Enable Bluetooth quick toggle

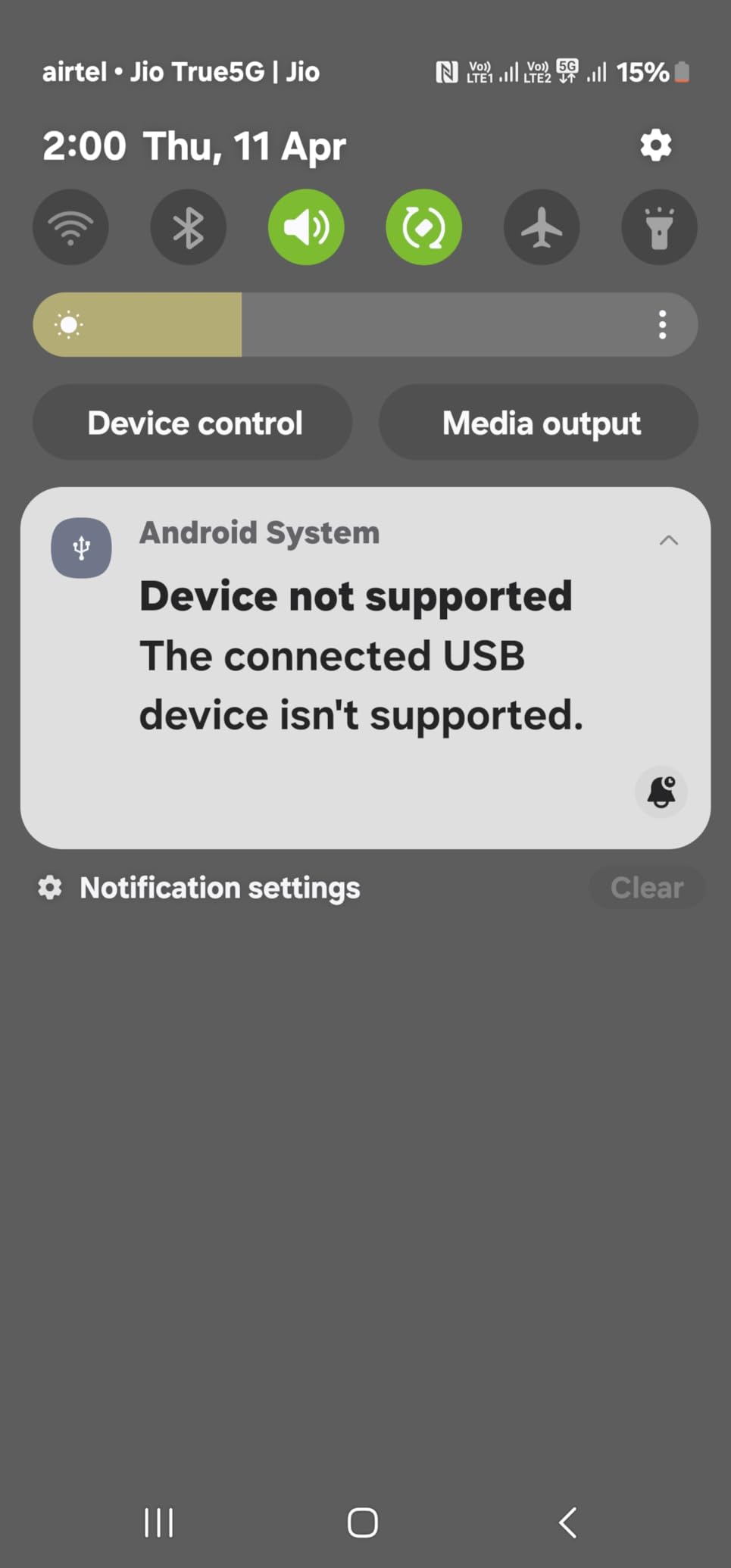point(188,227)
